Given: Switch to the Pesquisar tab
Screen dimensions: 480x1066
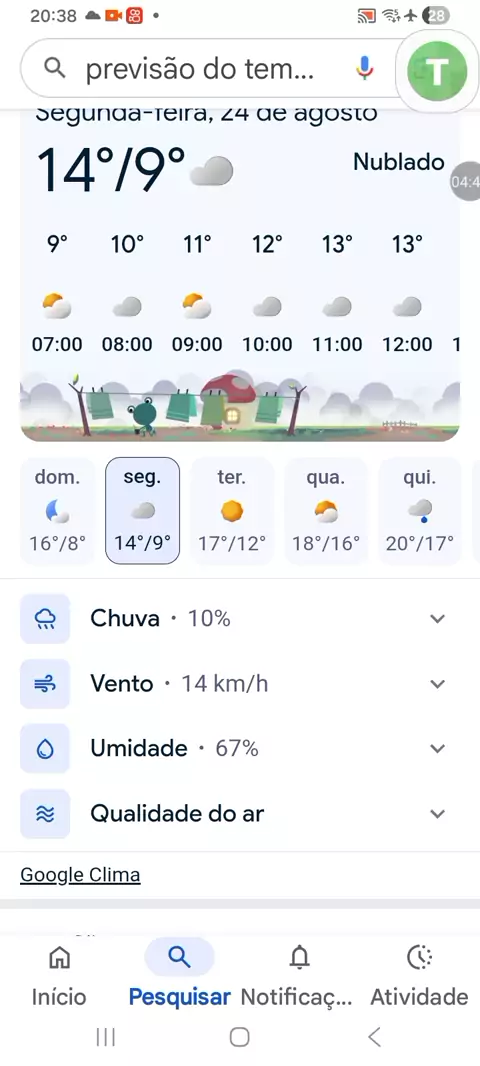Looking at the screenshot, I should click(x=179, y=973).
